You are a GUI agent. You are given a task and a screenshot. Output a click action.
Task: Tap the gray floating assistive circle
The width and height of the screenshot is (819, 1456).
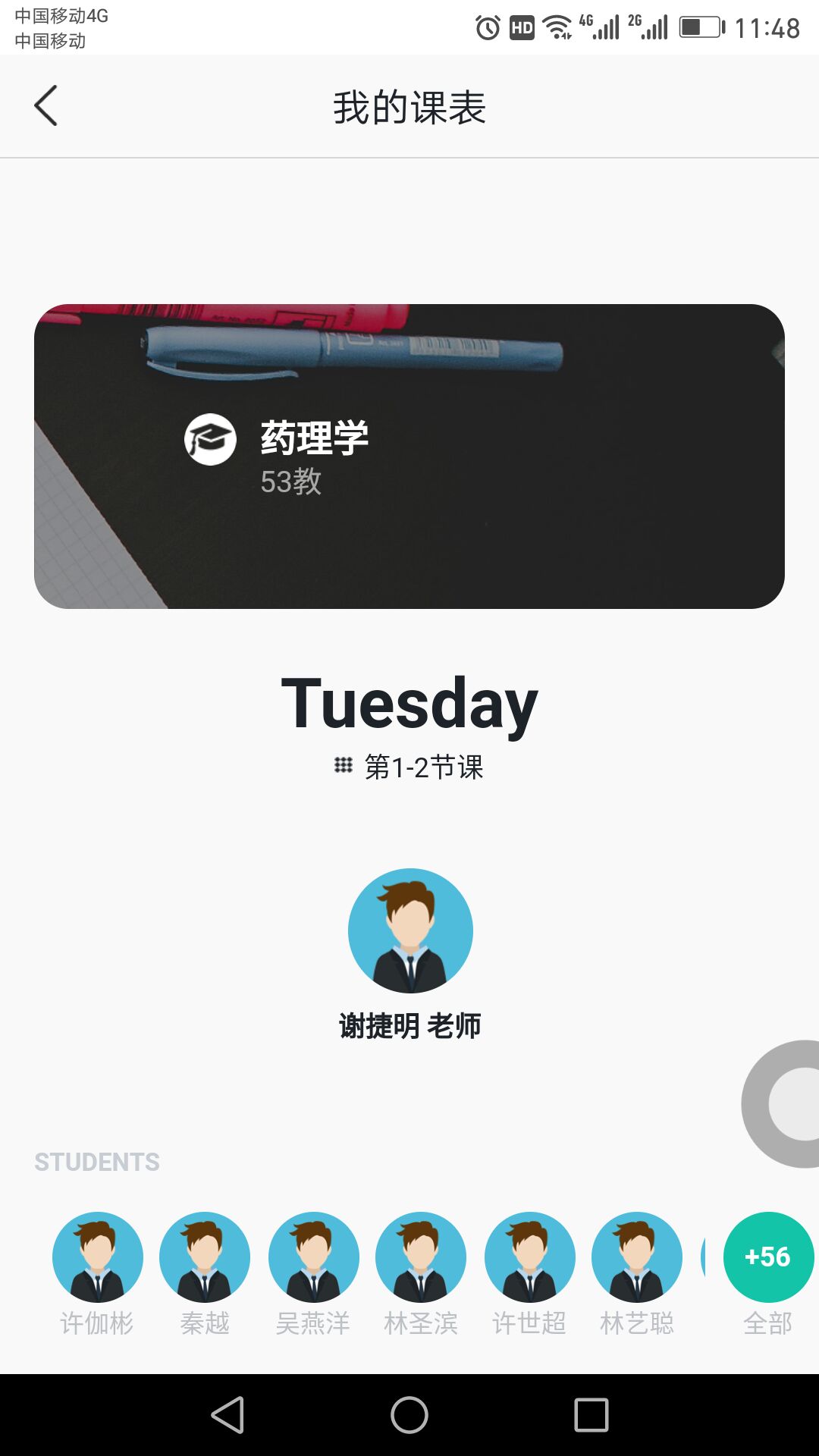[790, 1104]
